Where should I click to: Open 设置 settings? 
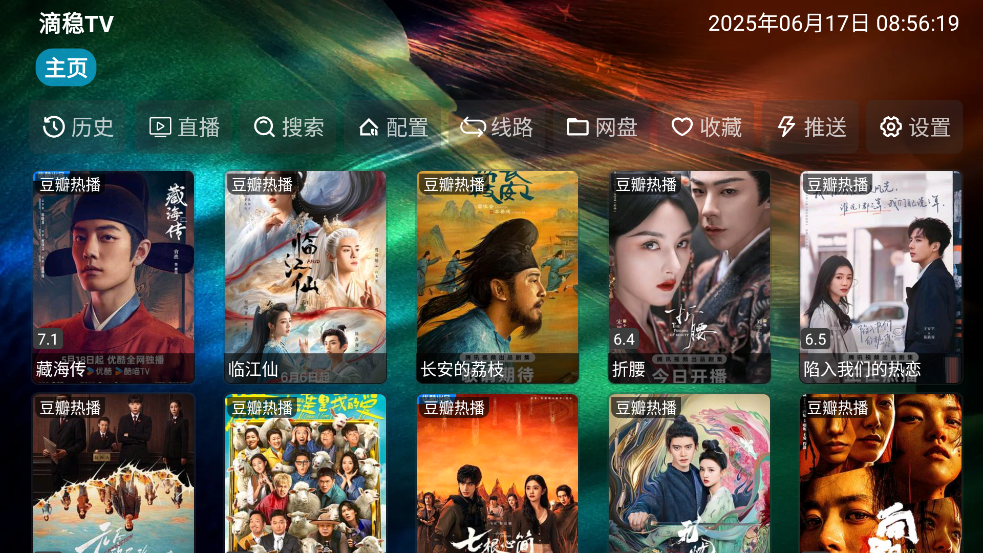pyautogui.click(x=914, y=127)
